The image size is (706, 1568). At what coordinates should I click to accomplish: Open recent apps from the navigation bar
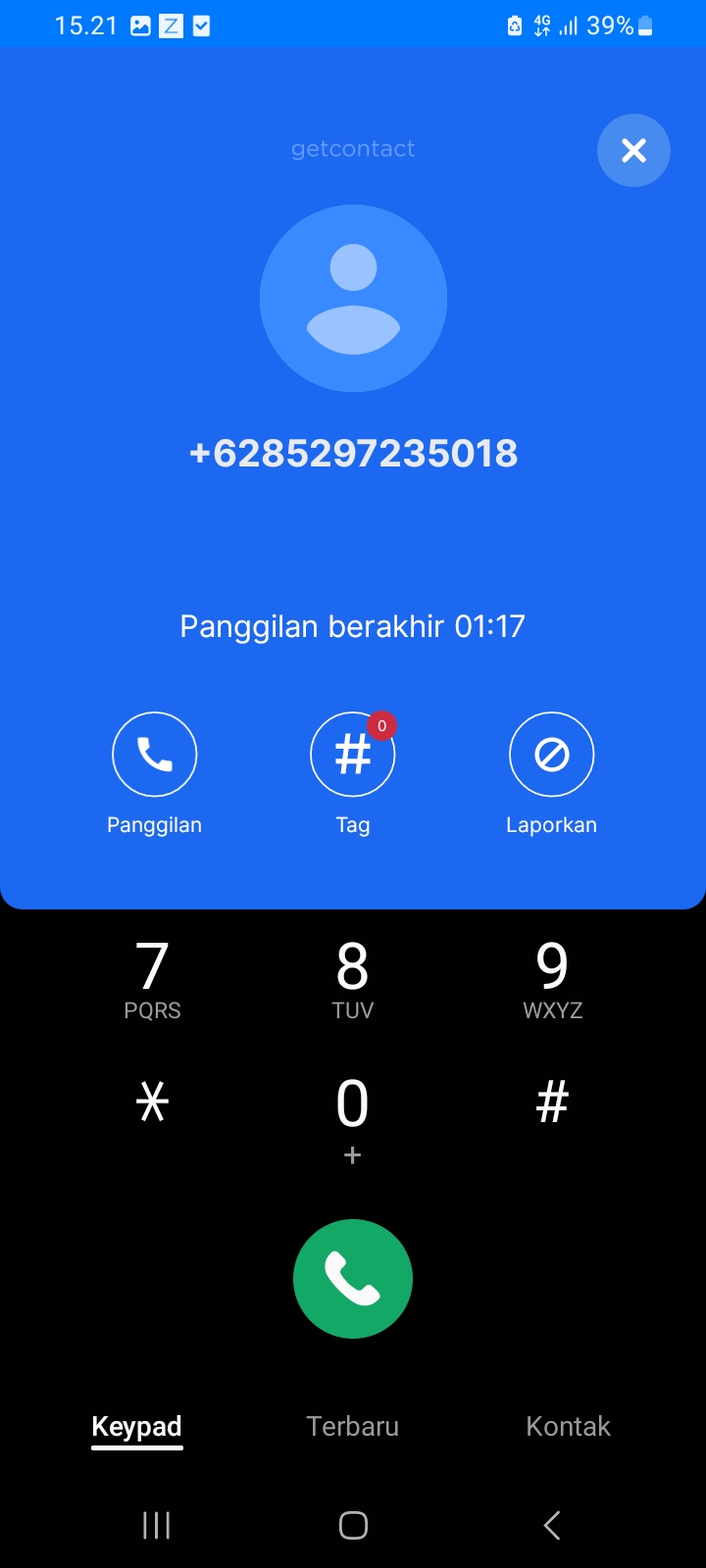157,1525
